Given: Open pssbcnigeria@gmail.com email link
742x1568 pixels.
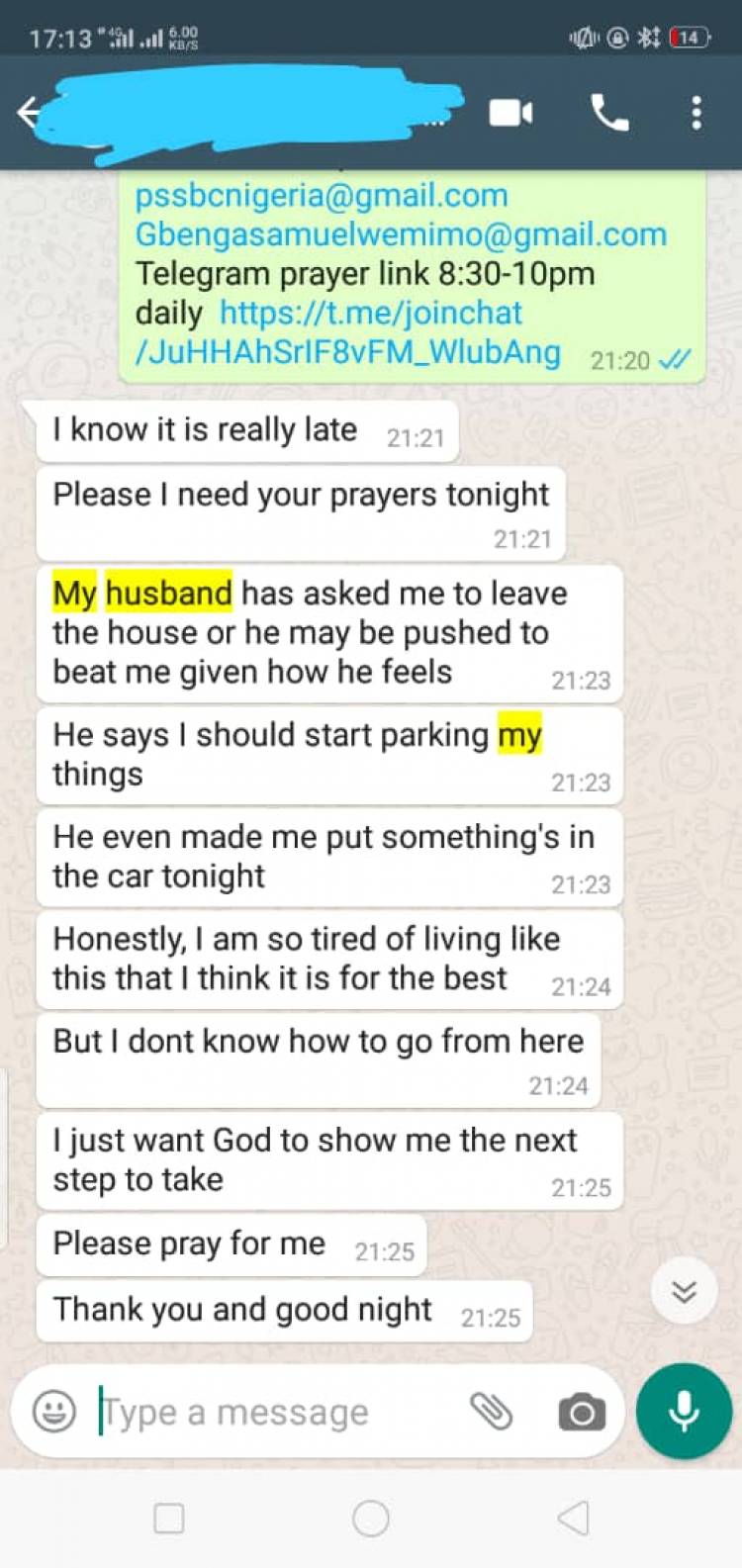Looking at the screenshot, I should tap(321, 196).
